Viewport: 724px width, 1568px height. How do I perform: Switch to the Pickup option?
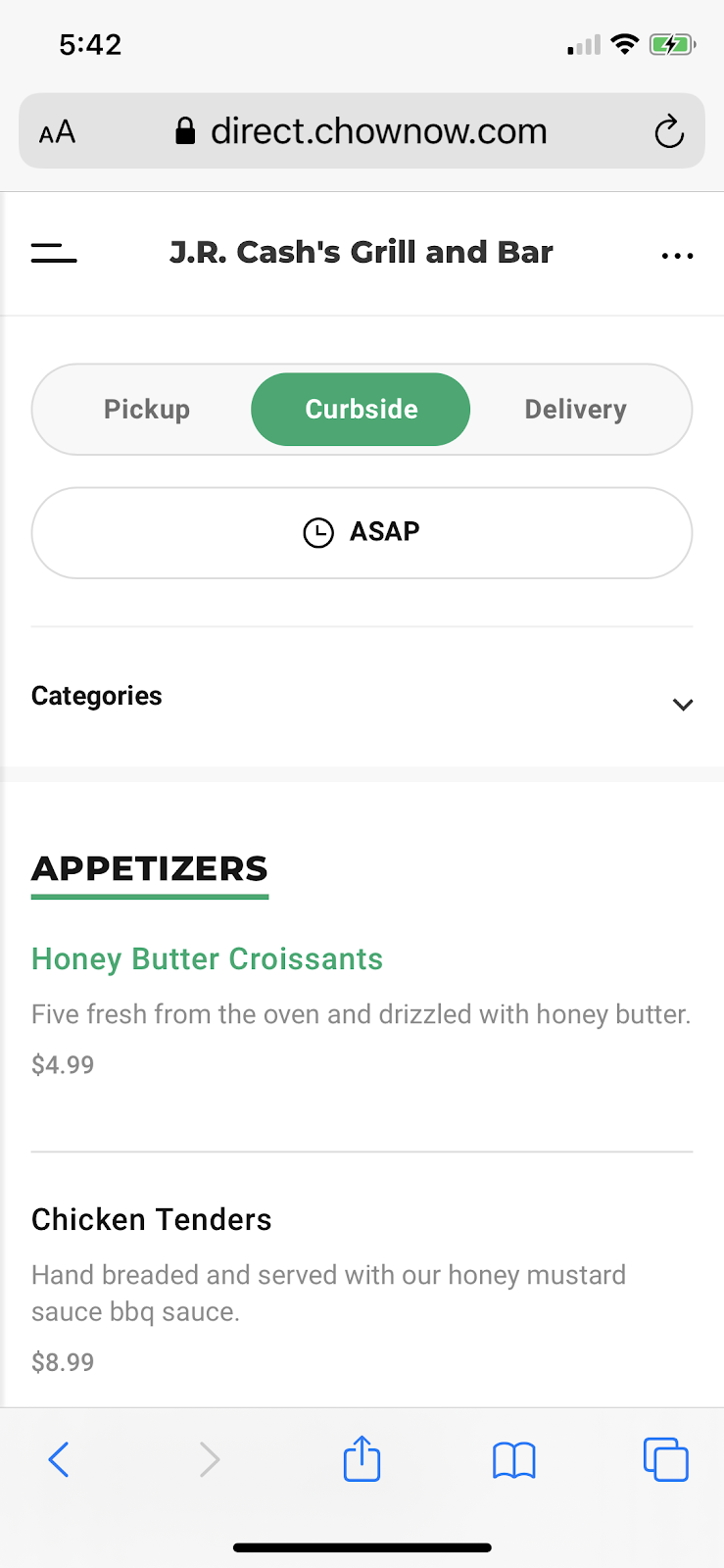pyautogui.click(x=147, y=410)
